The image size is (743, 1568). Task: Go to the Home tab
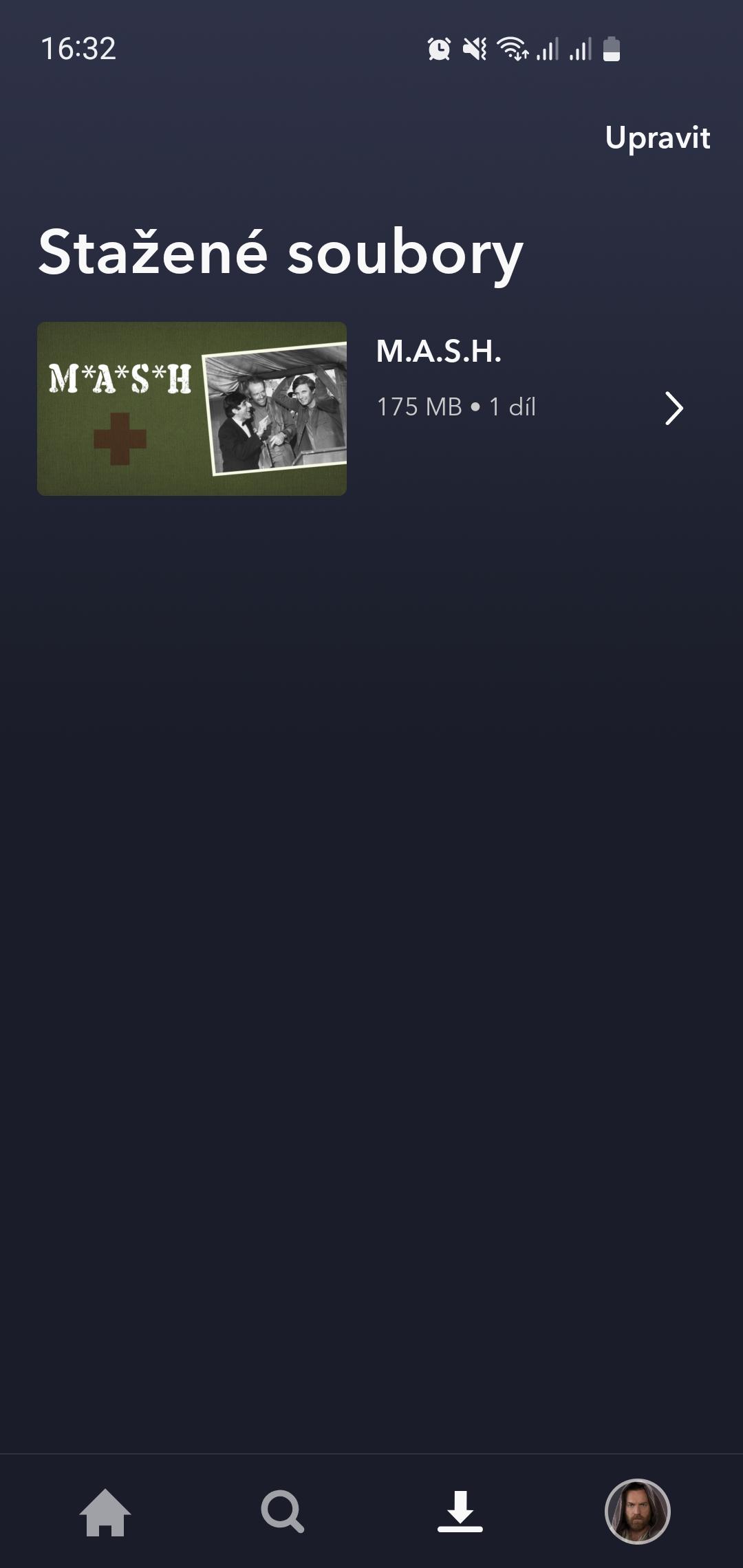[x=105, y=1512]
